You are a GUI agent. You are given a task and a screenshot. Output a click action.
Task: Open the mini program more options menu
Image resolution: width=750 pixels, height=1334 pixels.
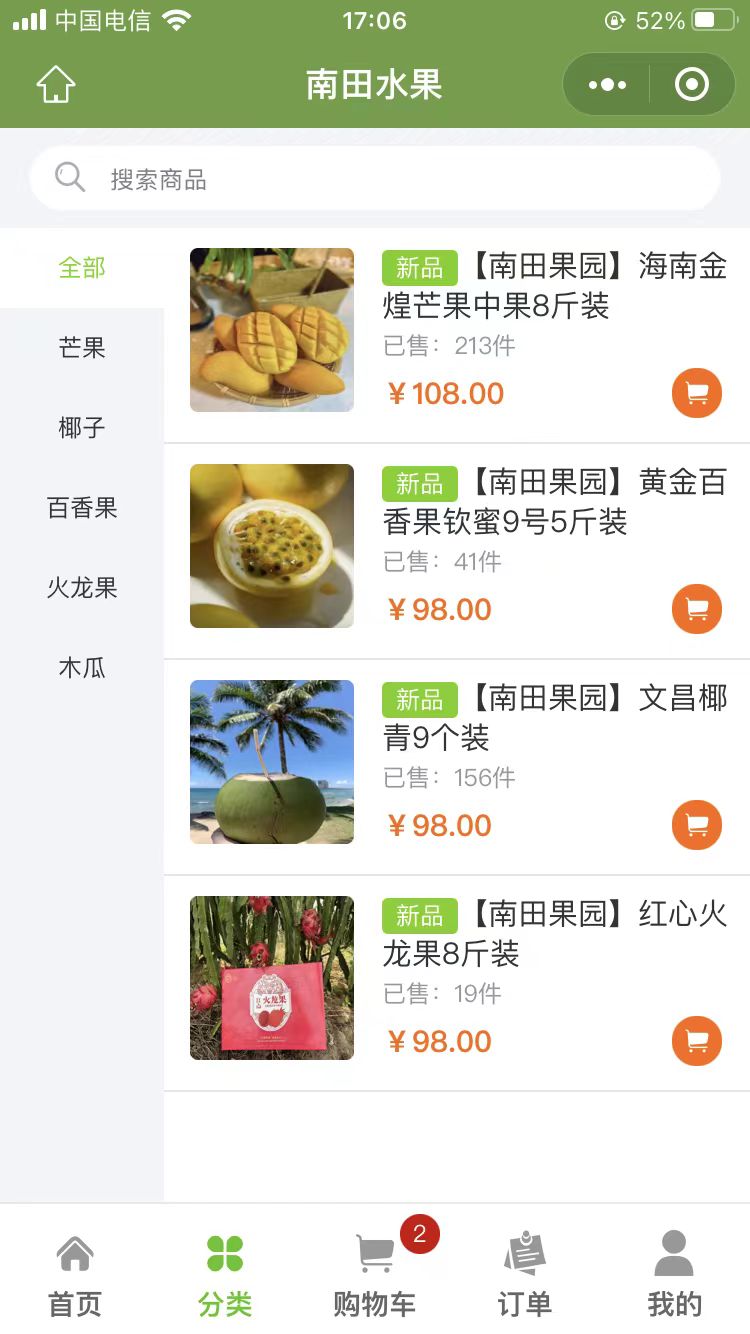[607, 85]
